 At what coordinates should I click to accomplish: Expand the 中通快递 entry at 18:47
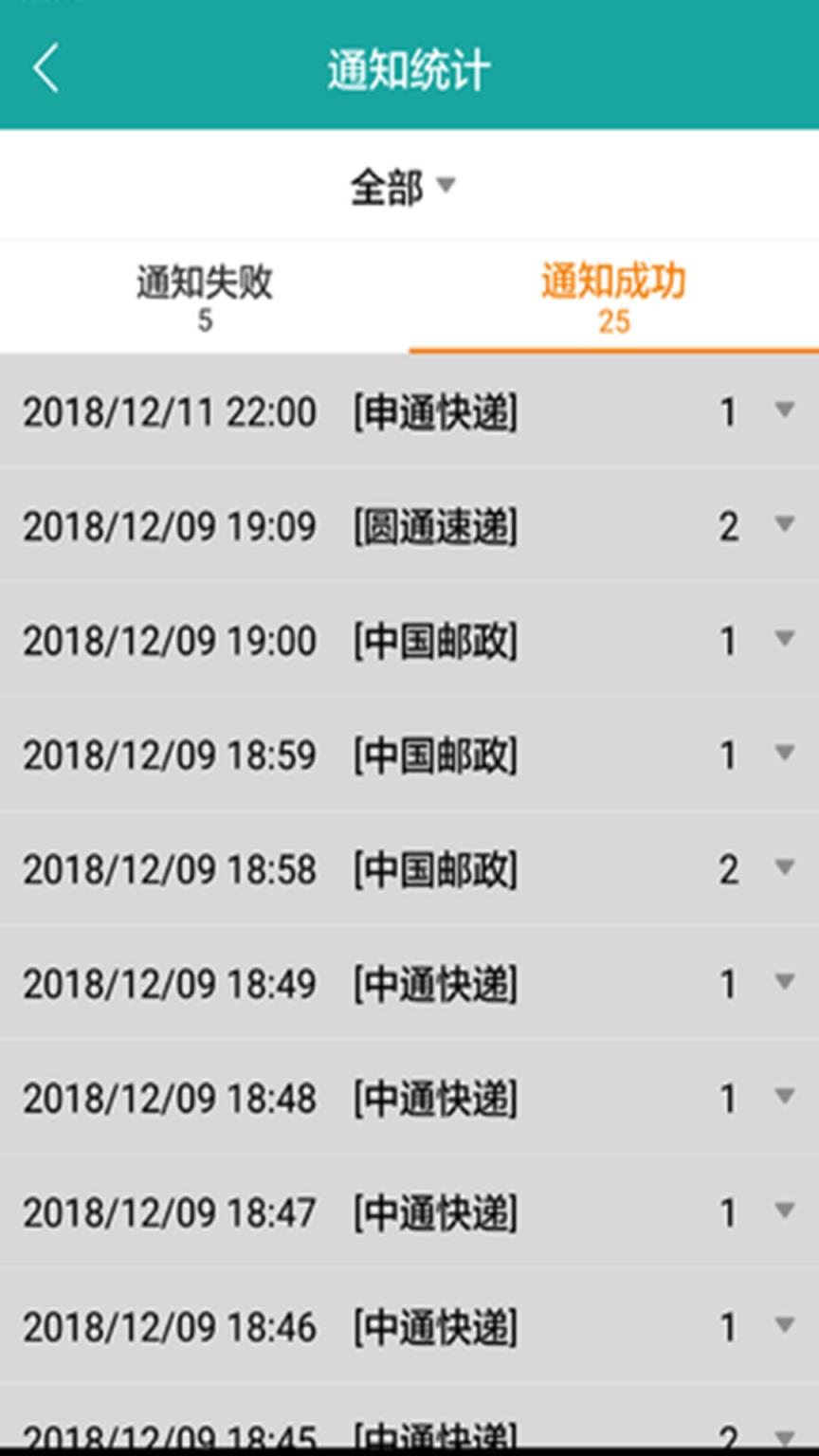(x=785, y=1212)
